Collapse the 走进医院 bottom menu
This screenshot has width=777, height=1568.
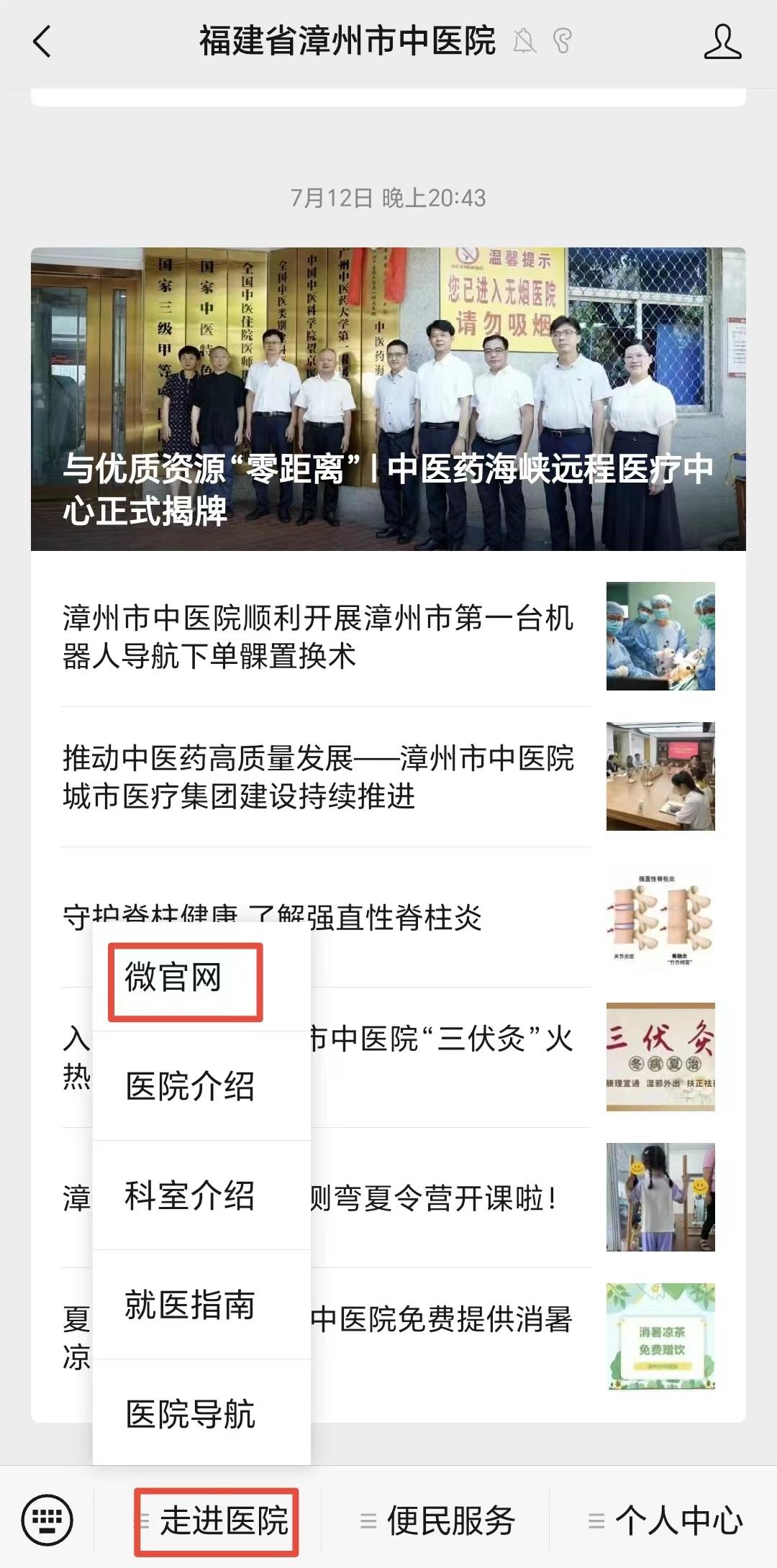click(x=216, y=1521)
